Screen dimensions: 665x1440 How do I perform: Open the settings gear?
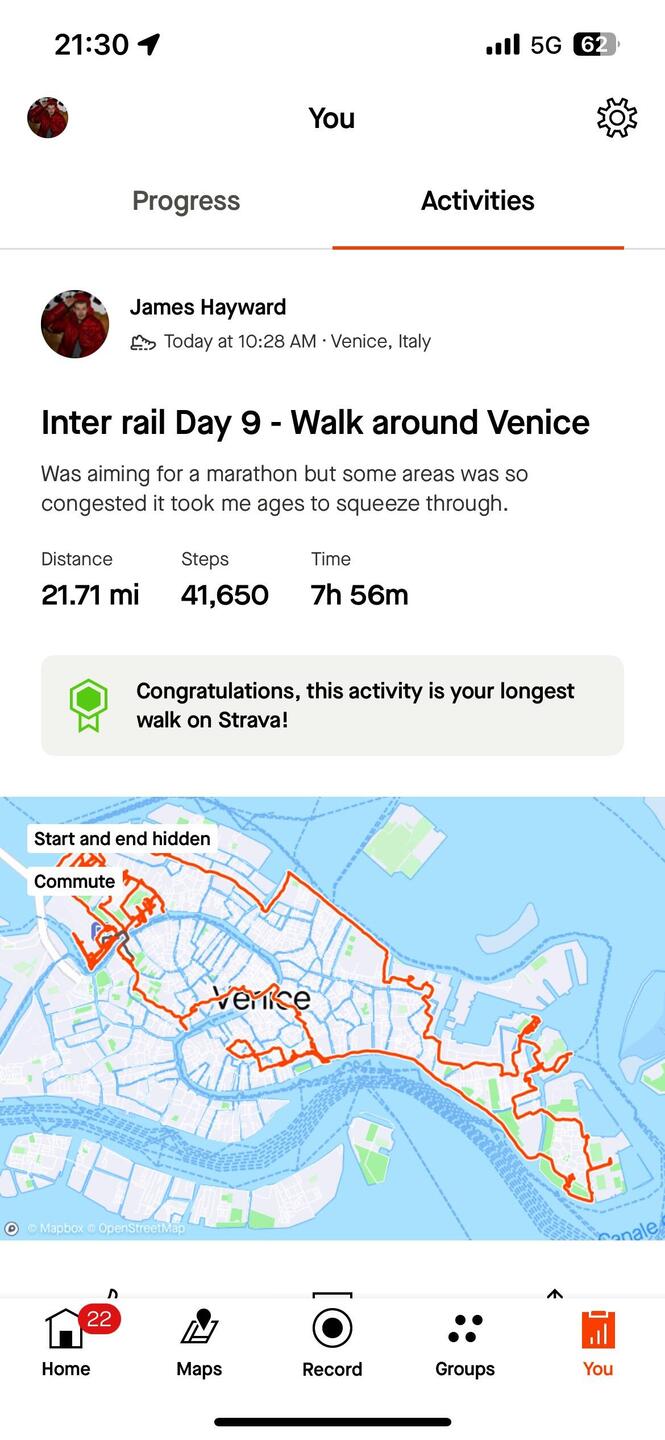[616, 118]
